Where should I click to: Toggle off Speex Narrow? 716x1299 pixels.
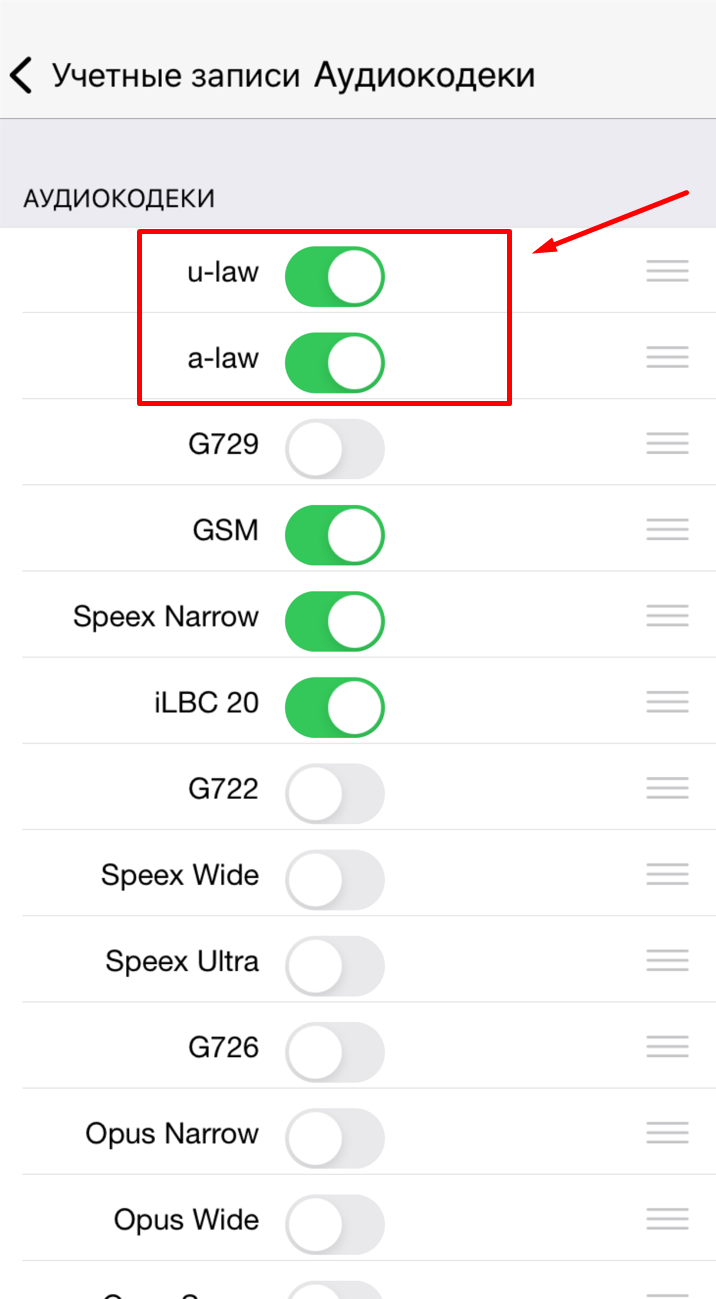click(334, 620)
